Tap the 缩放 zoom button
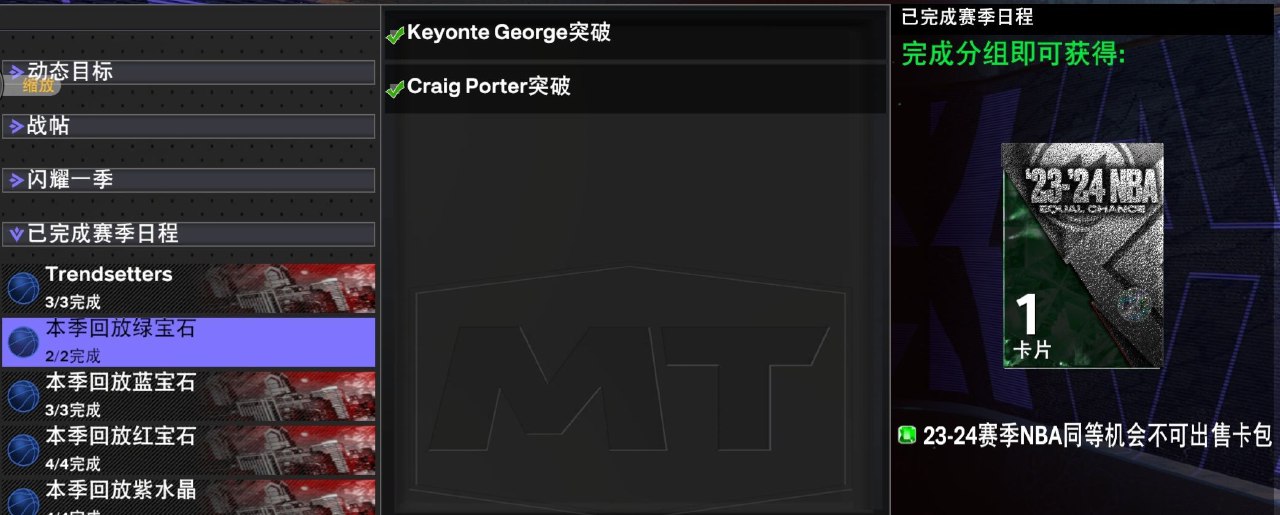 pos(36,87)
